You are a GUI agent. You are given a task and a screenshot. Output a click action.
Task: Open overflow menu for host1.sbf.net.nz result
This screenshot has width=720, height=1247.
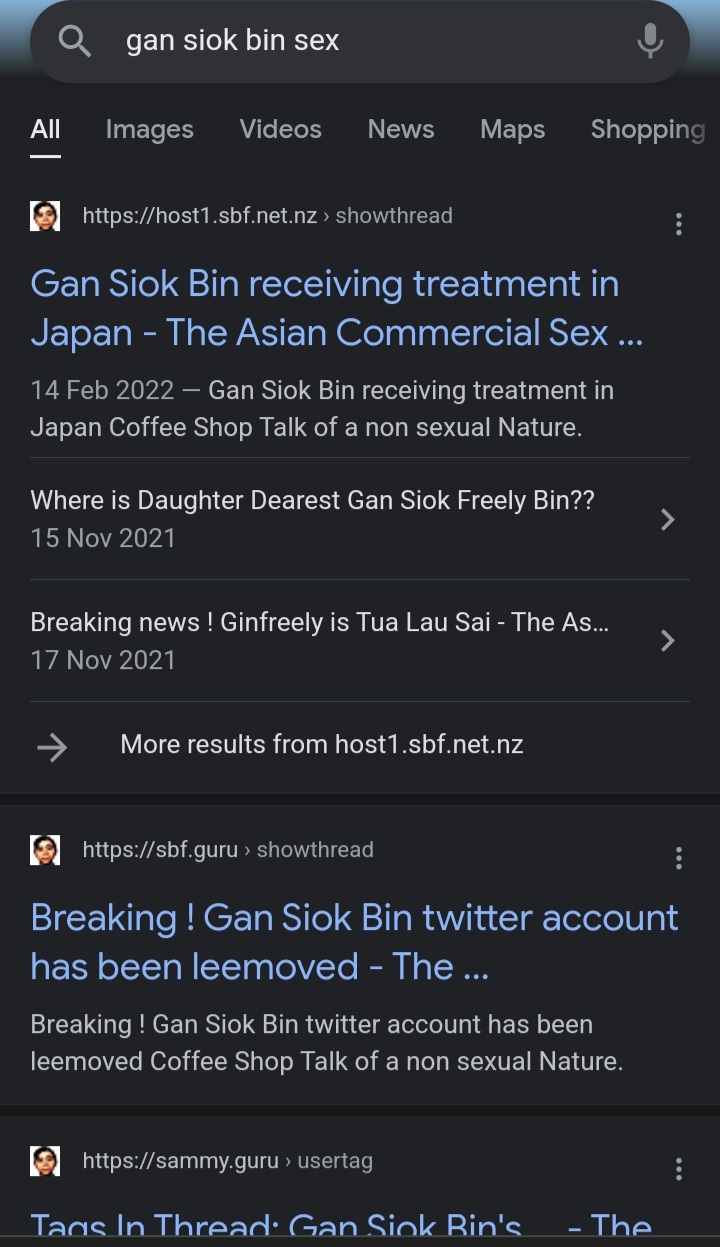pyautogui.click(x=679, y=224)
